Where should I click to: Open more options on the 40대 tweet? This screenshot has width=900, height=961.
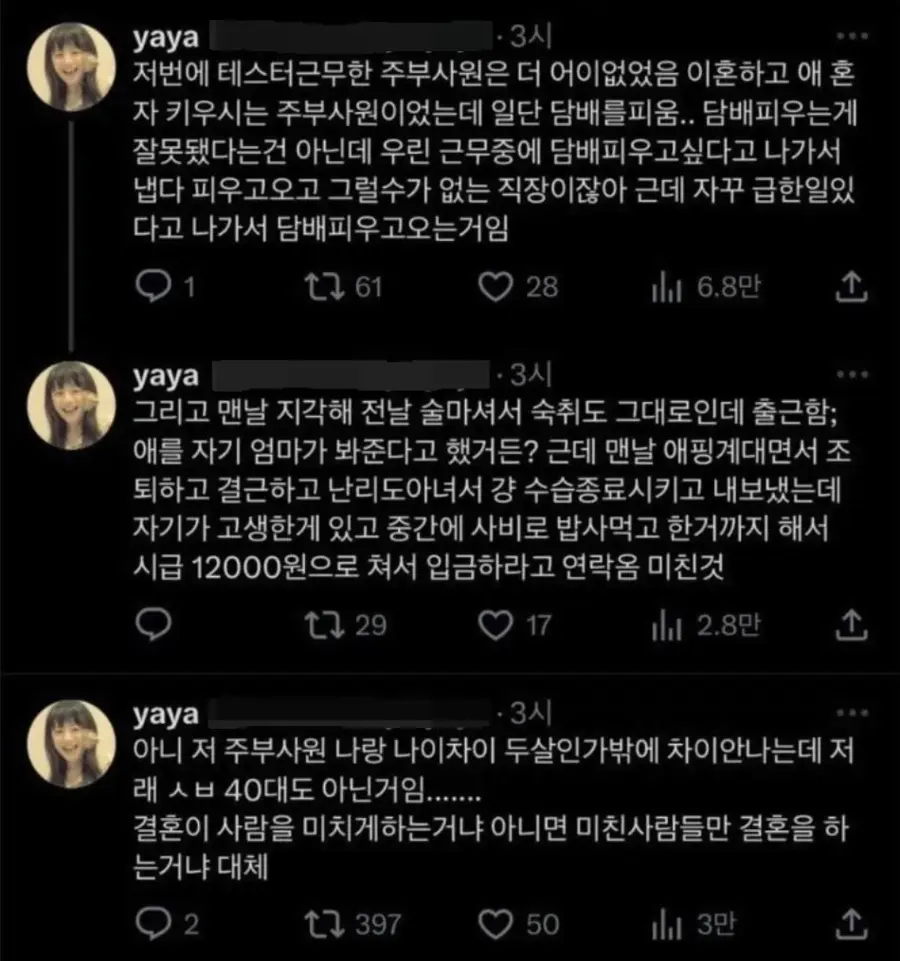click(849, 713)
